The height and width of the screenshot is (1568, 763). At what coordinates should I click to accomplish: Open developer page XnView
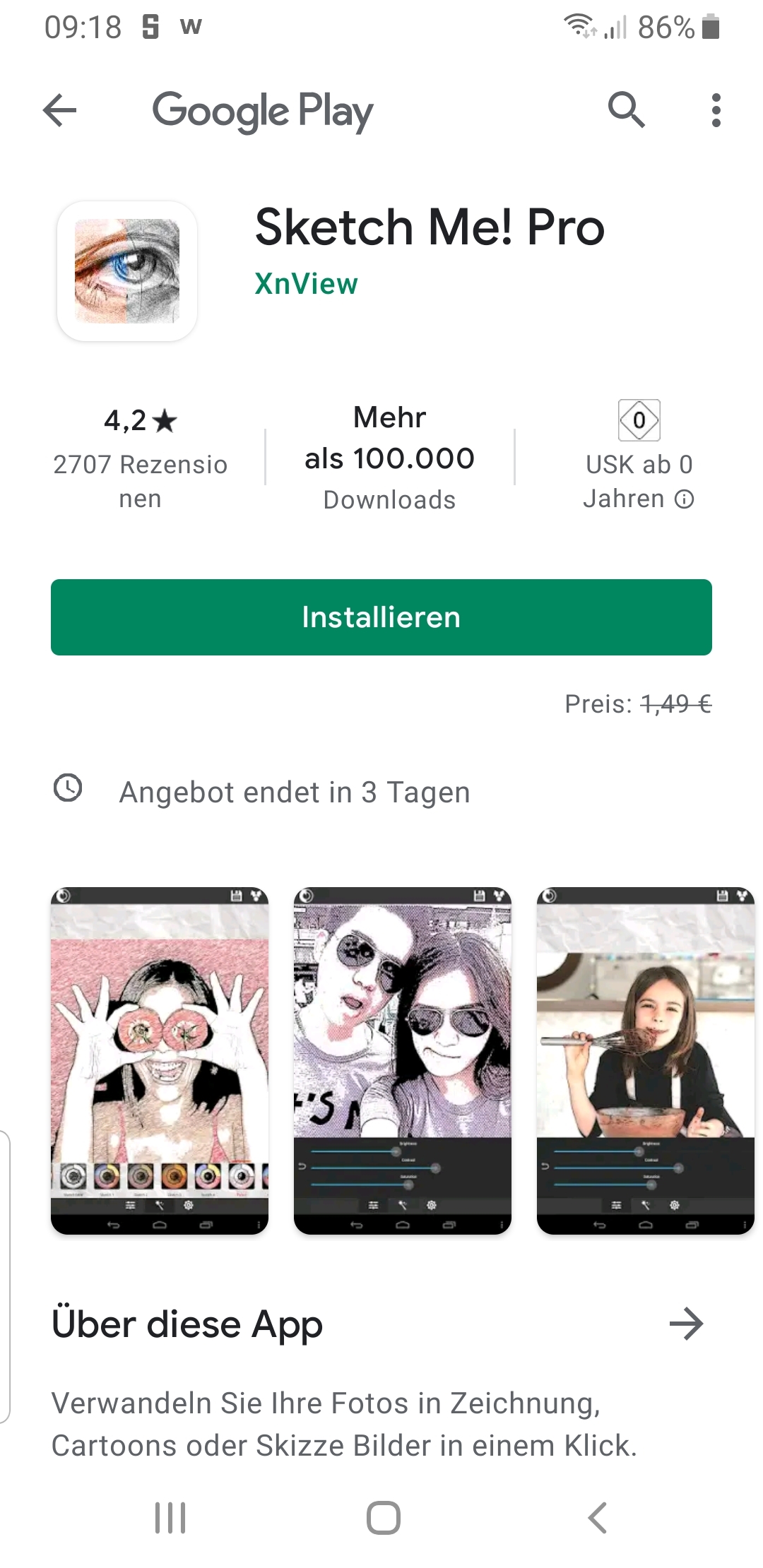(306, 284)
